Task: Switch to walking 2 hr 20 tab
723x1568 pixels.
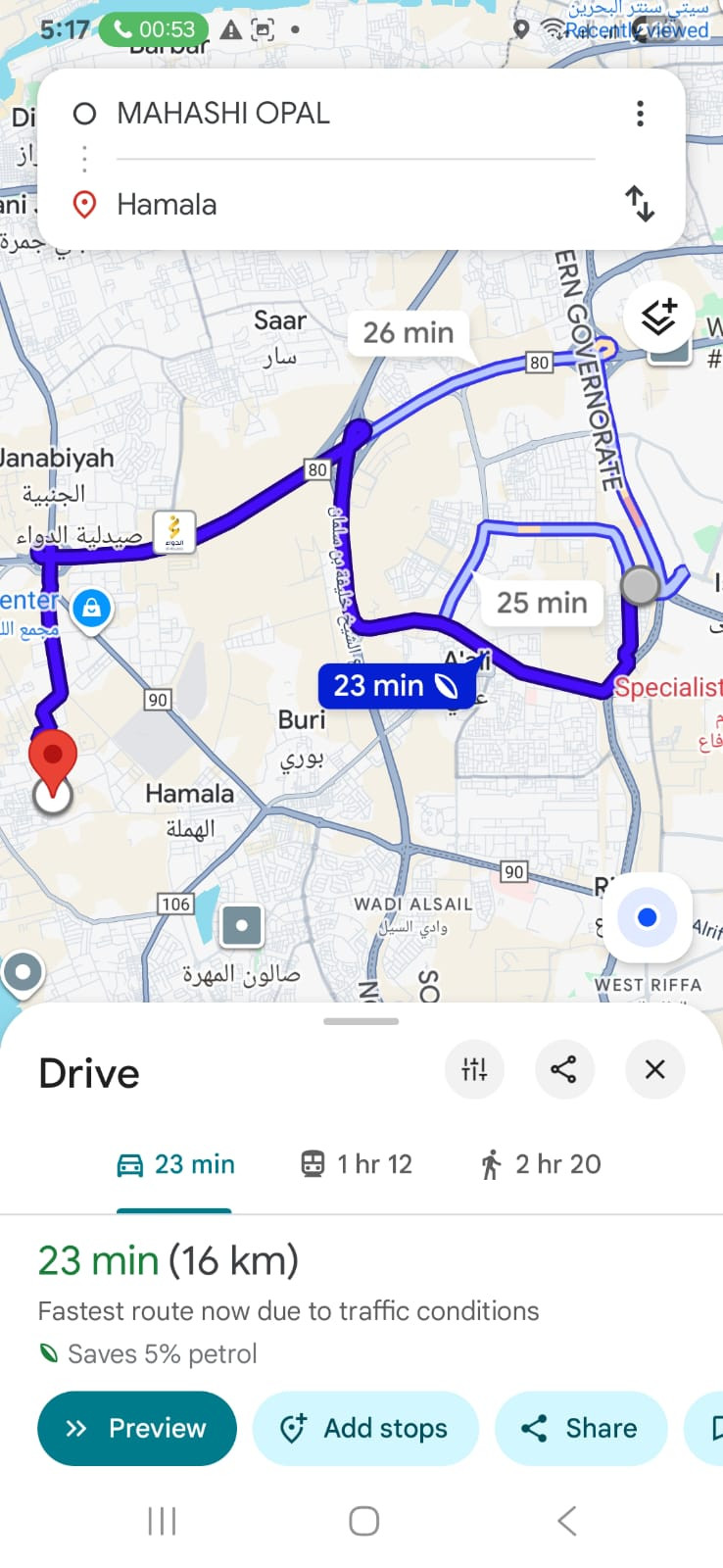Action: pyautogui.click(x=540, y=1164)
